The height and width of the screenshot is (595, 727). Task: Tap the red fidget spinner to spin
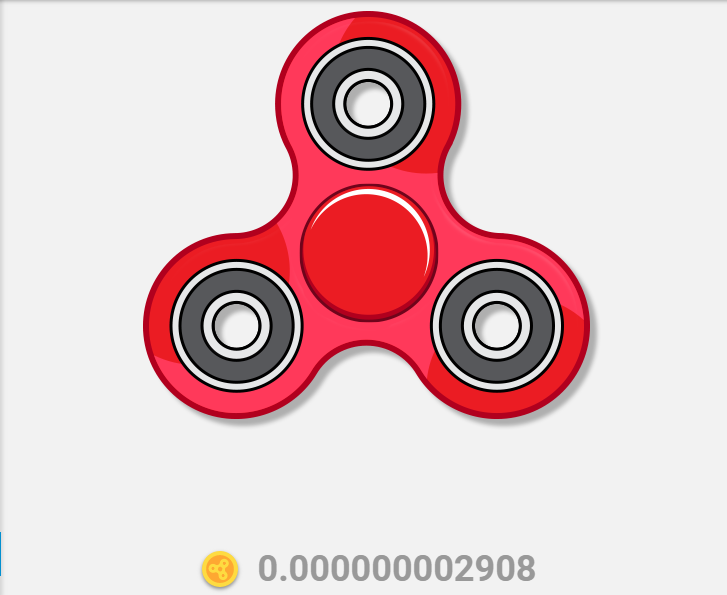[x=369, y=251]
